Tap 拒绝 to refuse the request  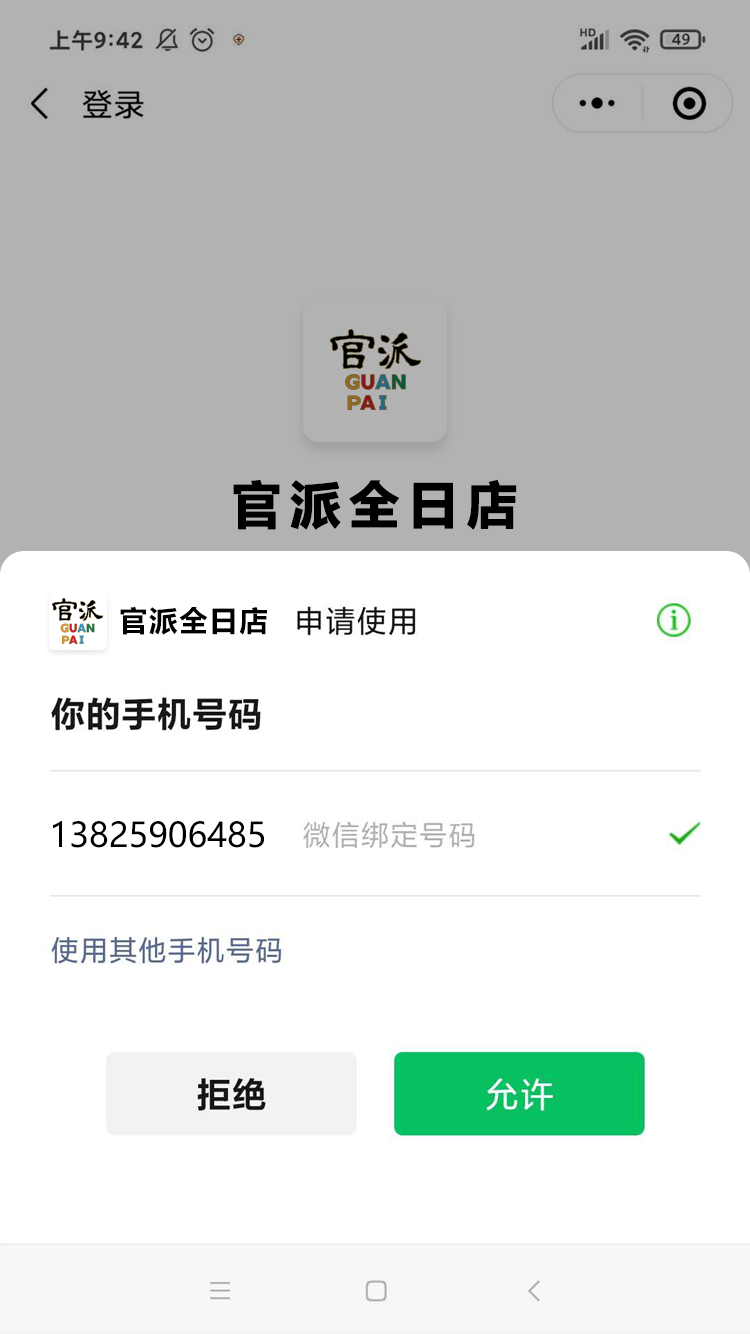(231, 1094)
